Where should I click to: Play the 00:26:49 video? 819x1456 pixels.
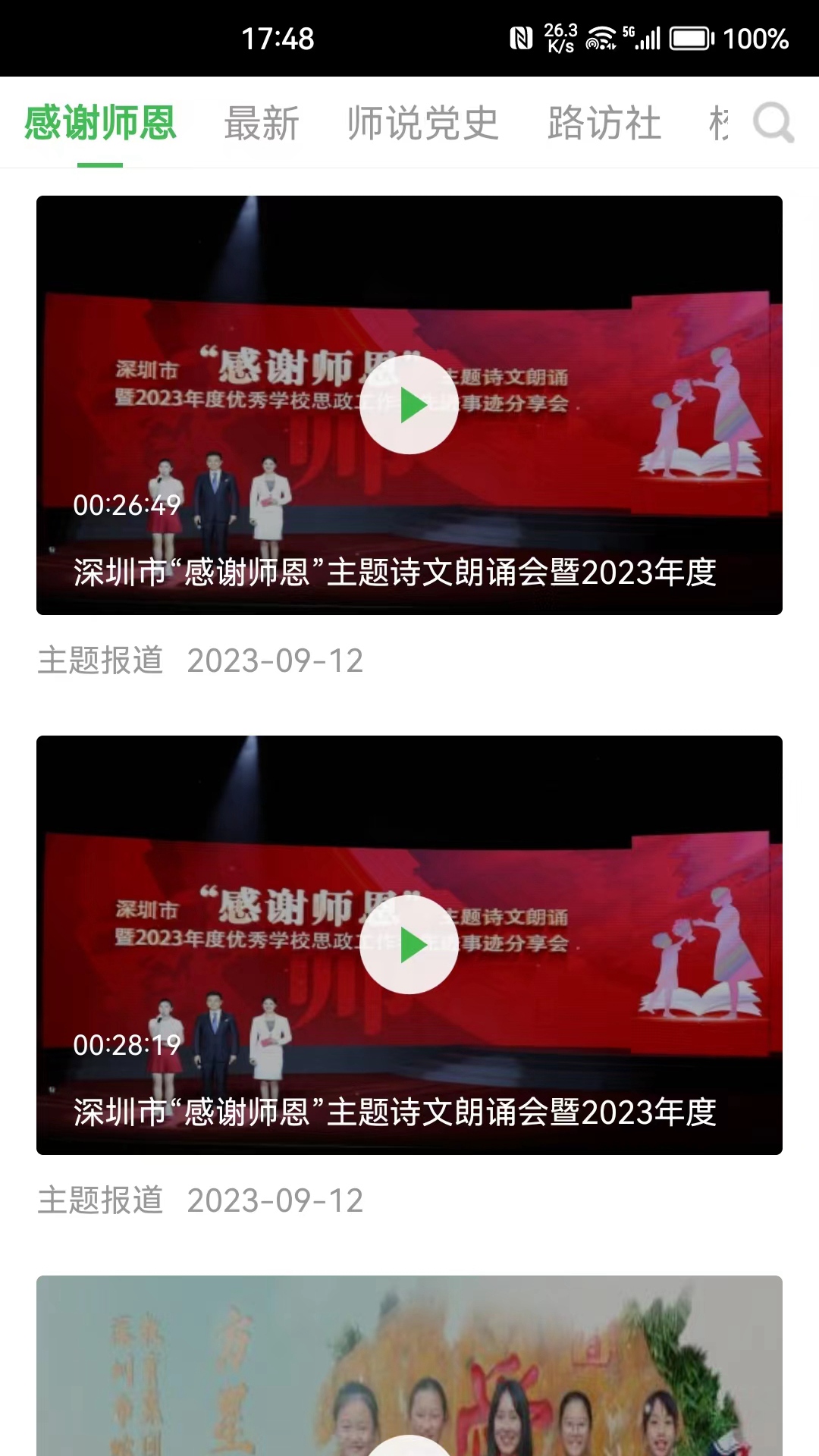(x=409, y=406)
